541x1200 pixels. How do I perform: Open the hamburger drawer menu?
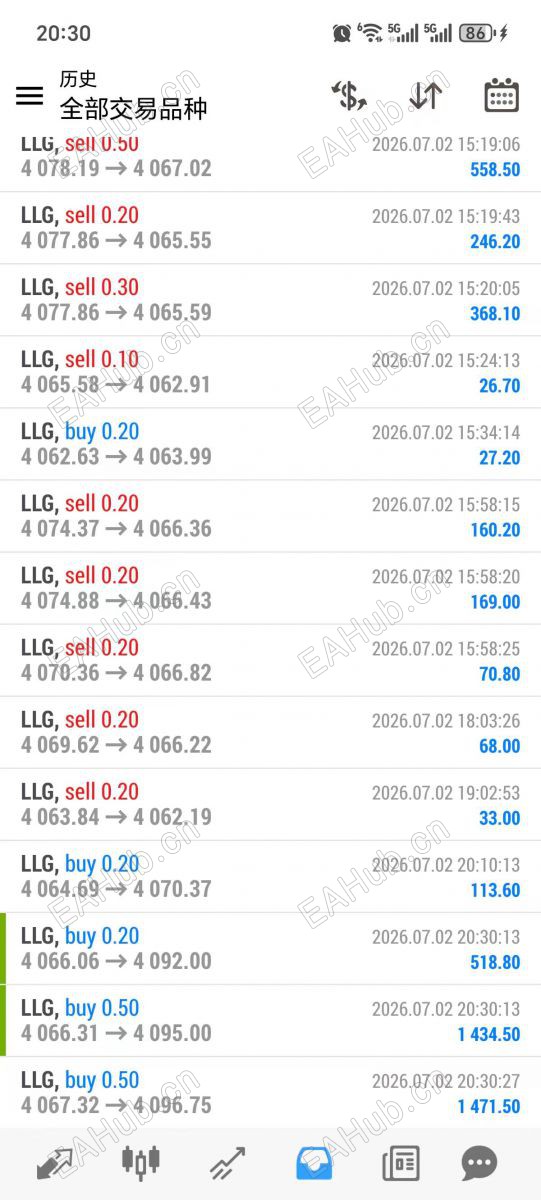(x=30, y=95)
